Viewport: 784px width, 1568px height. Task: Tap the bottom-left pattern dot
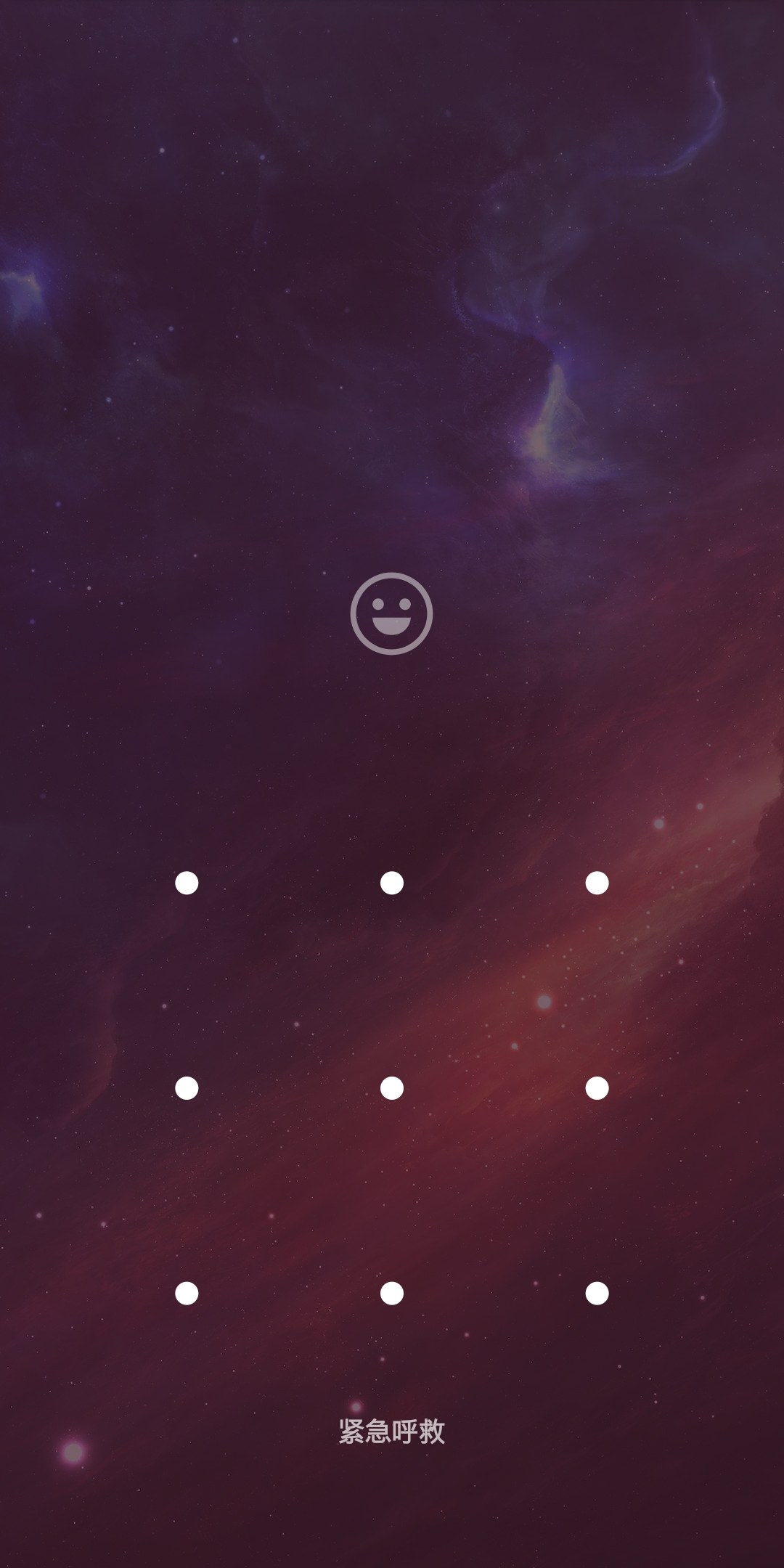pyautogui.click(x=187, y=1294)
